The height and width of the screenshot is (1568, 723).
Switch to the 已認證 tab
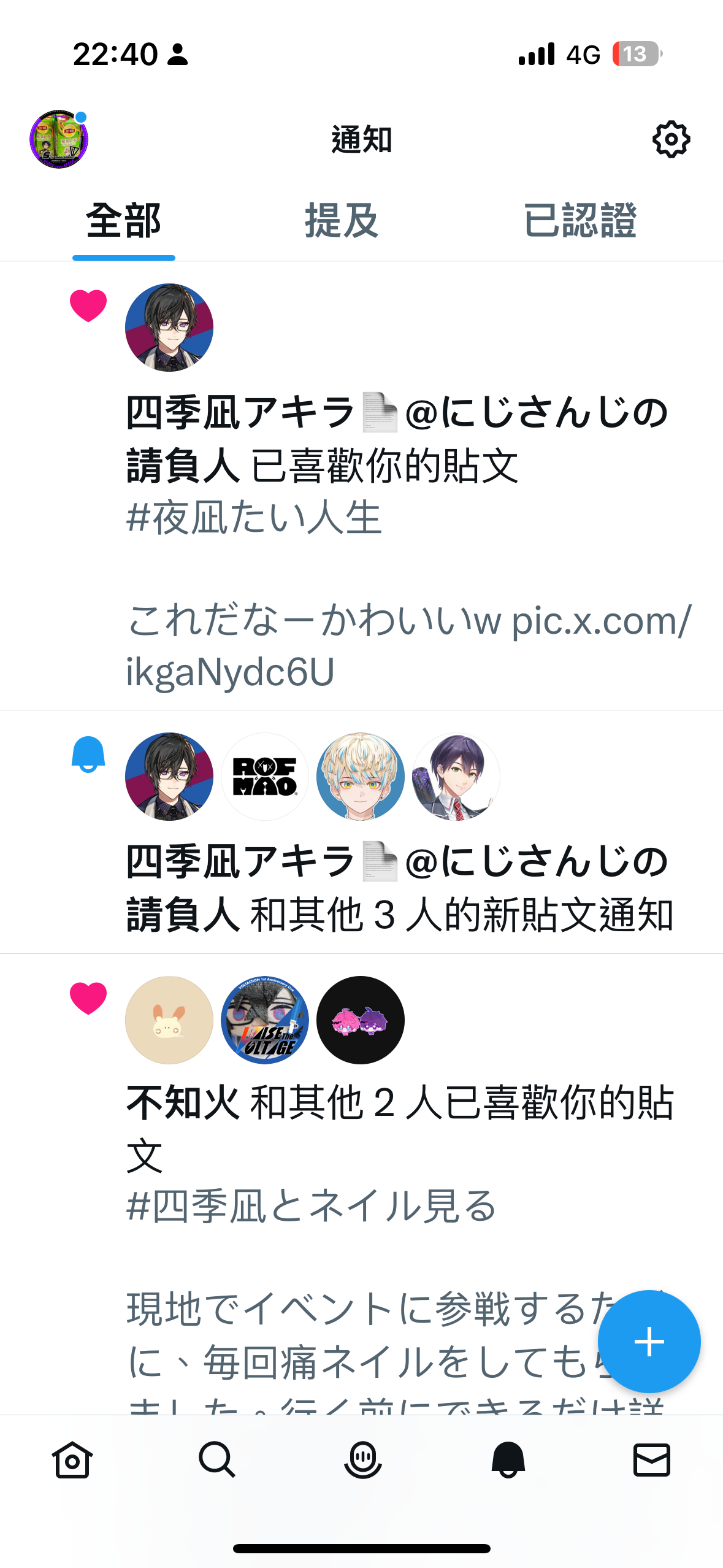pos(580,221)
